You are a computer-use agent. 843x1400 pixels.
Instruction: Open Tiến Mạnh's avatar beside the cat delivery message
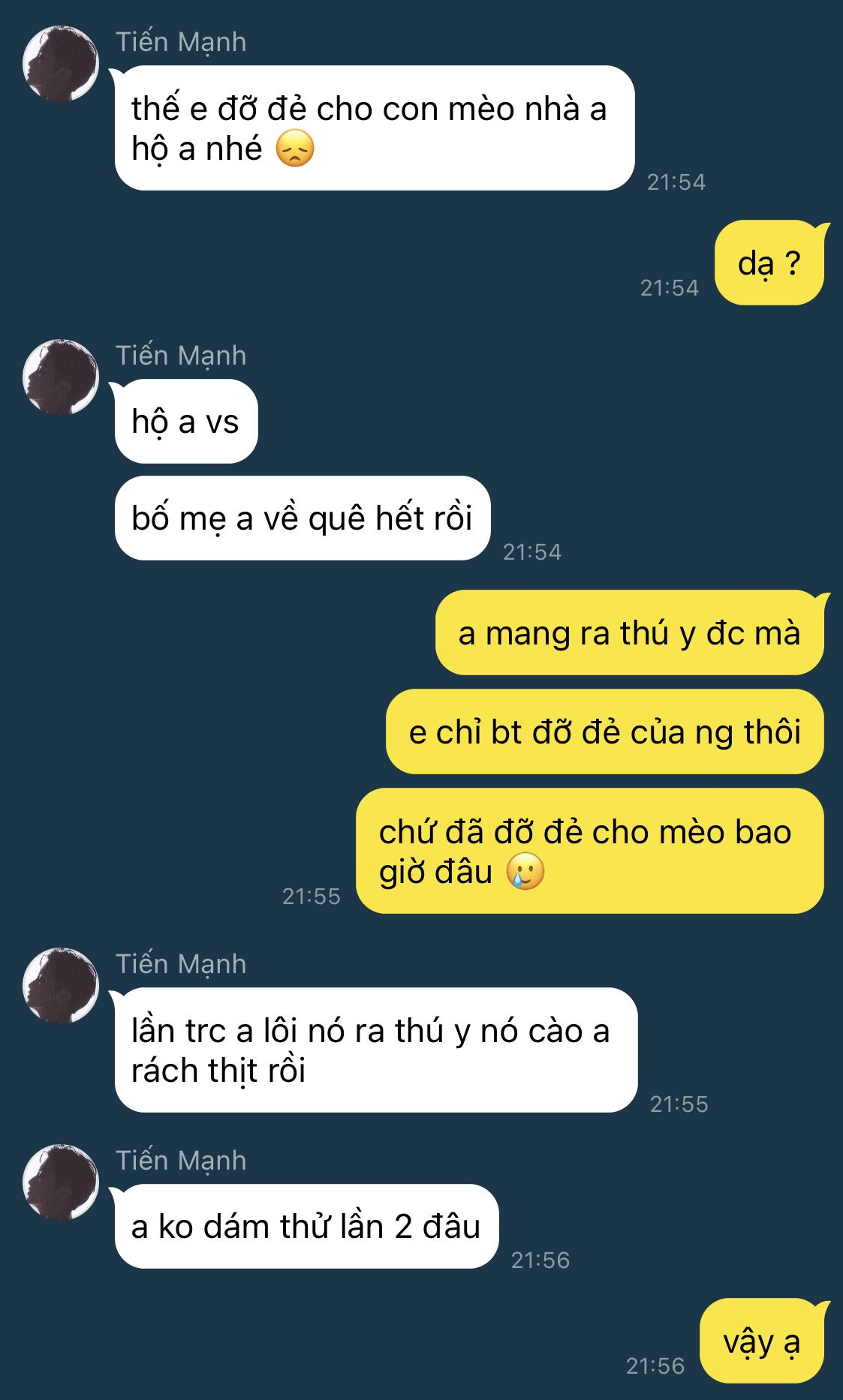click(61, 64)
